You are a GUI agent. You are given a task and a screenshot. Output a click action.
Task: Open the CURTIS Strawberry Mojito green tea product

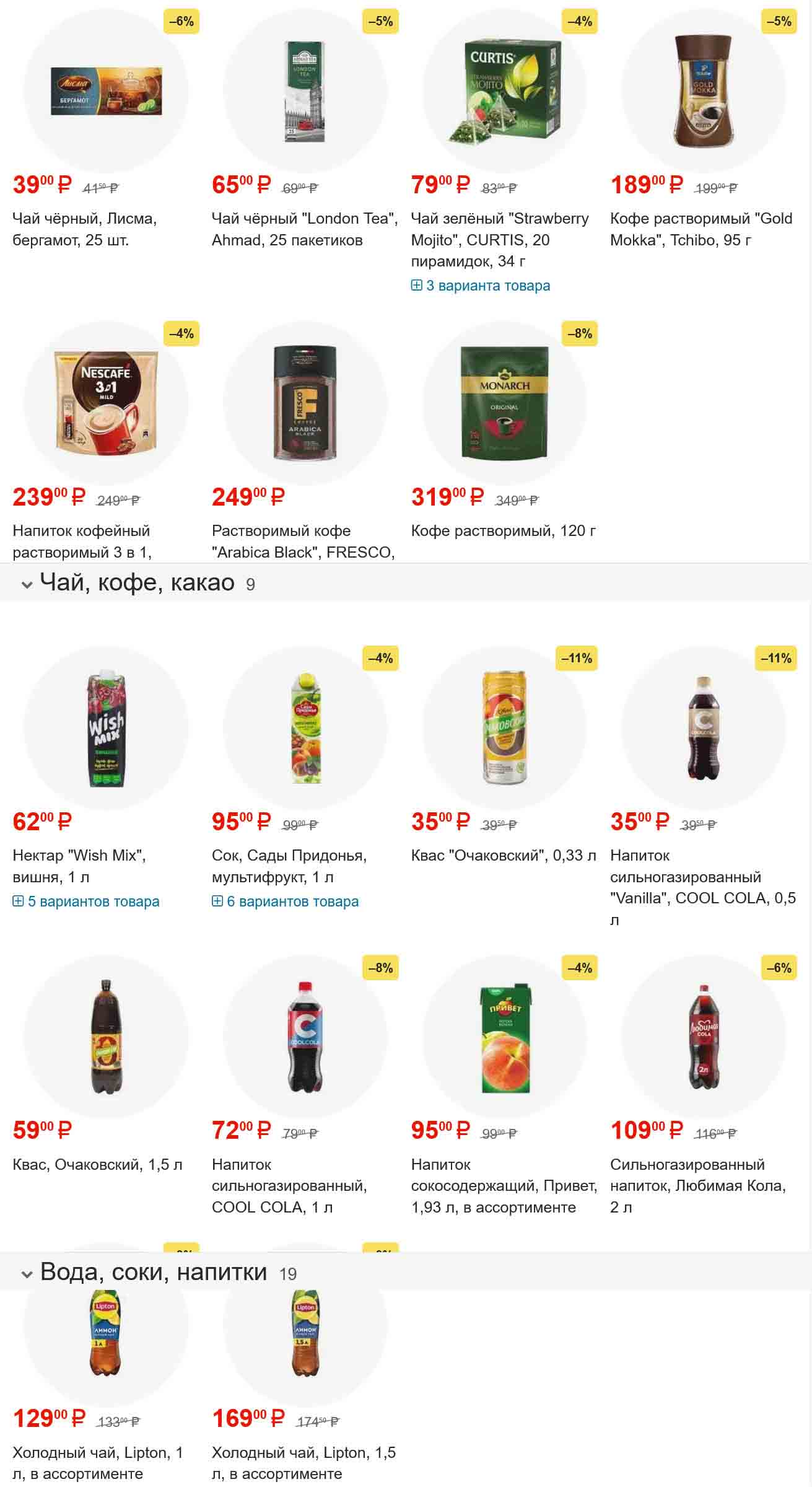tap(499, 239)
